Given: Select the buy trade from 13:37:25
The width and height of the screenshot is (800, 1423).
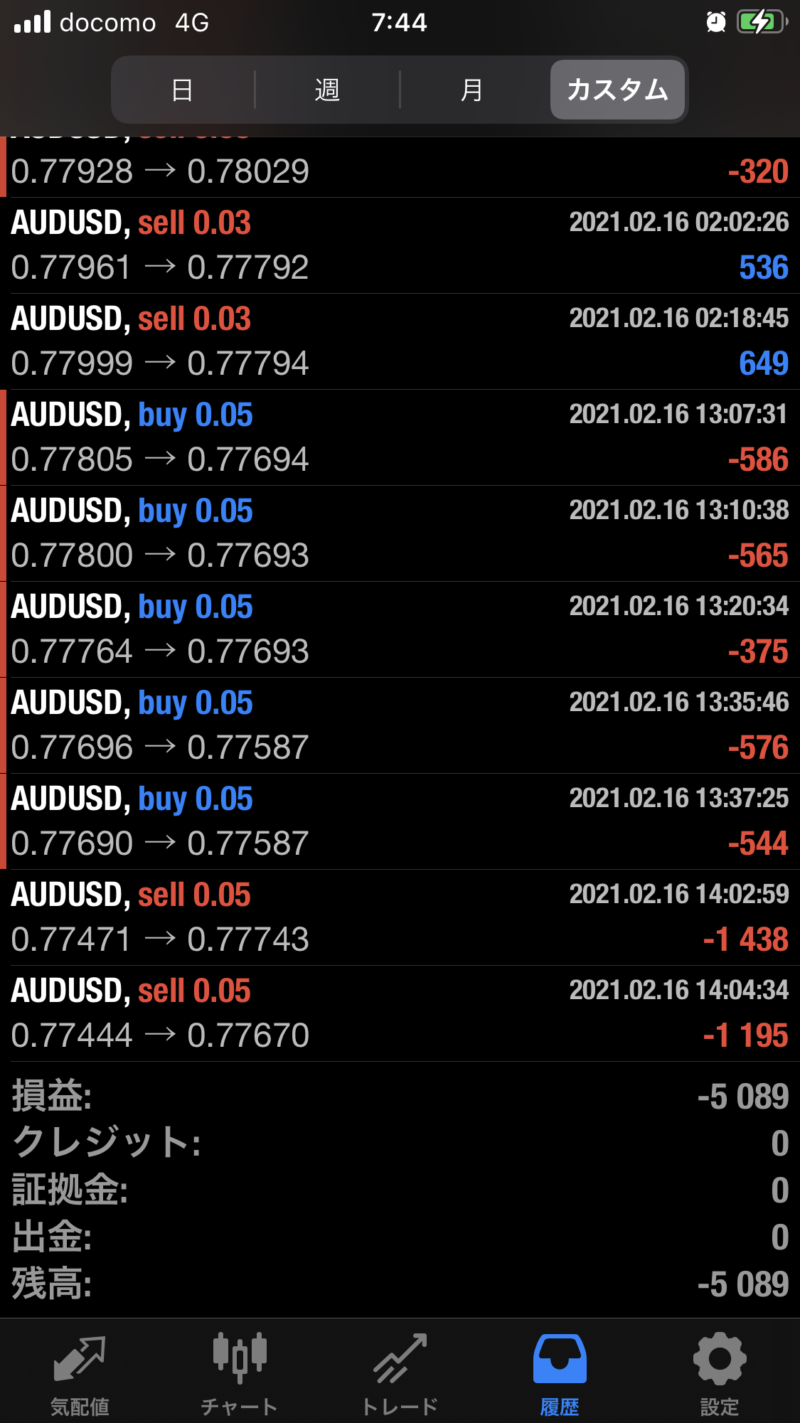Looking at the screenshot, I should point(400,821).
